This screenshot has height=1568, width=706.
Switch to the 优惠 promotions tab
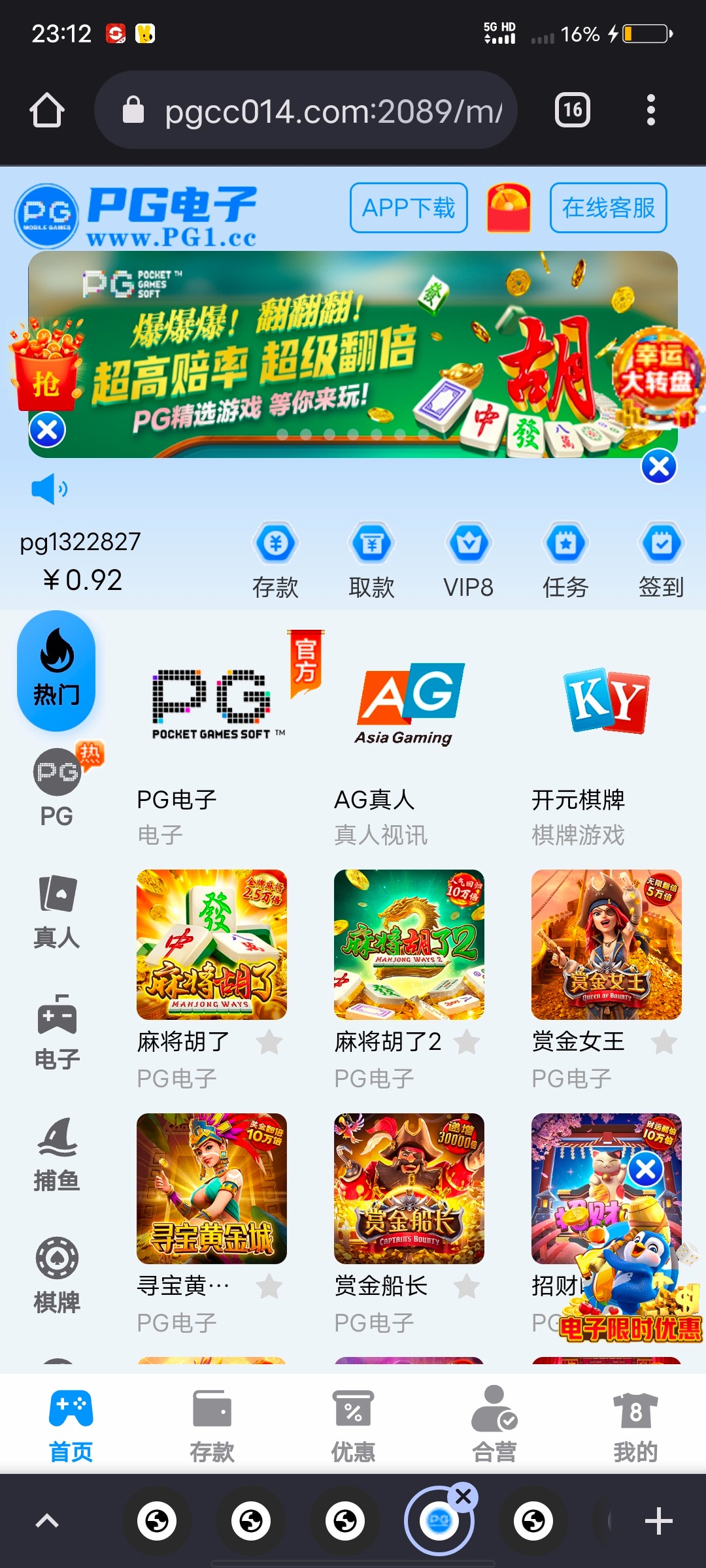(353, 1426)
